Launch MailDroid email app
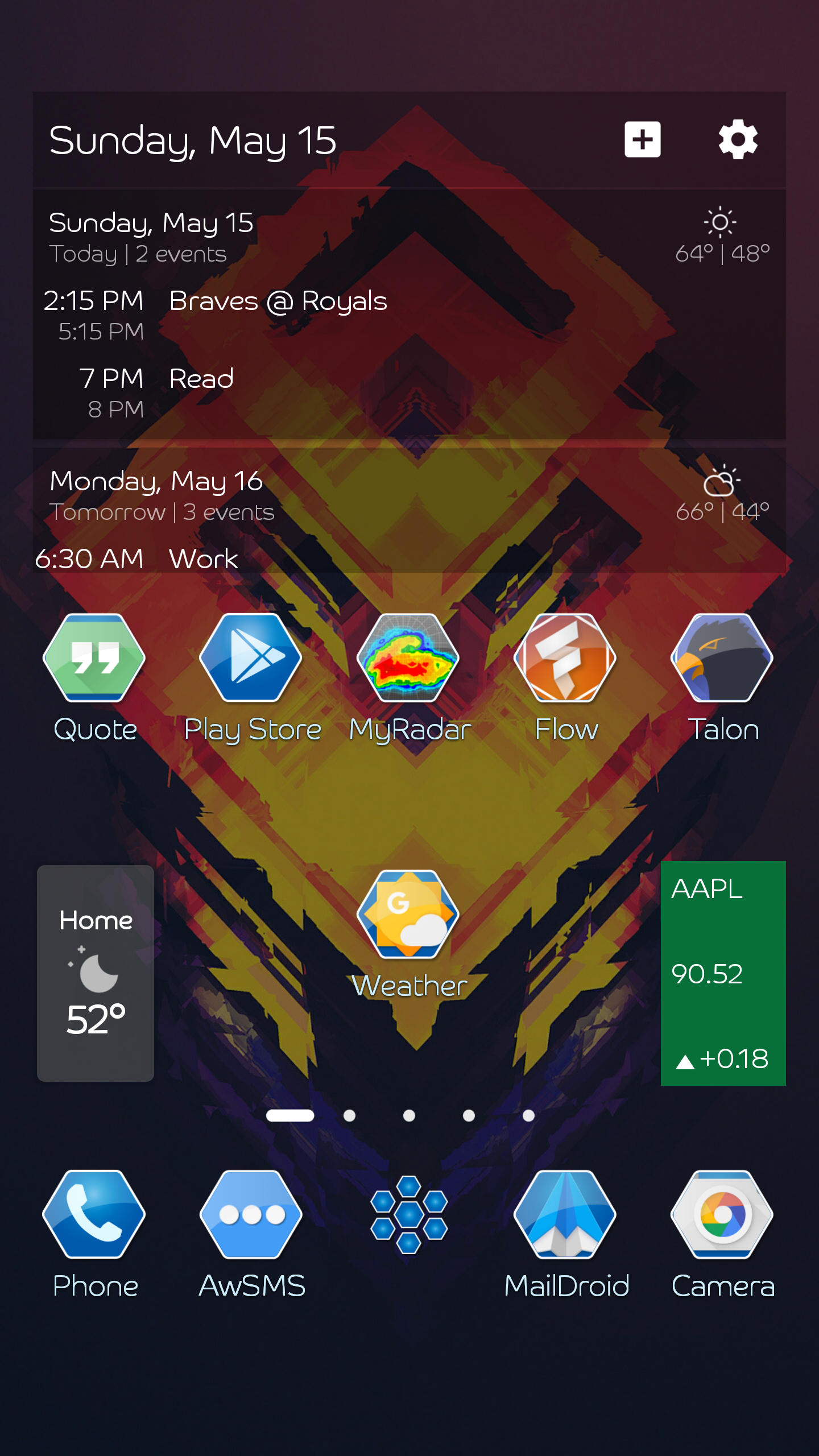819x1456 pixels. click(565, 1214)
